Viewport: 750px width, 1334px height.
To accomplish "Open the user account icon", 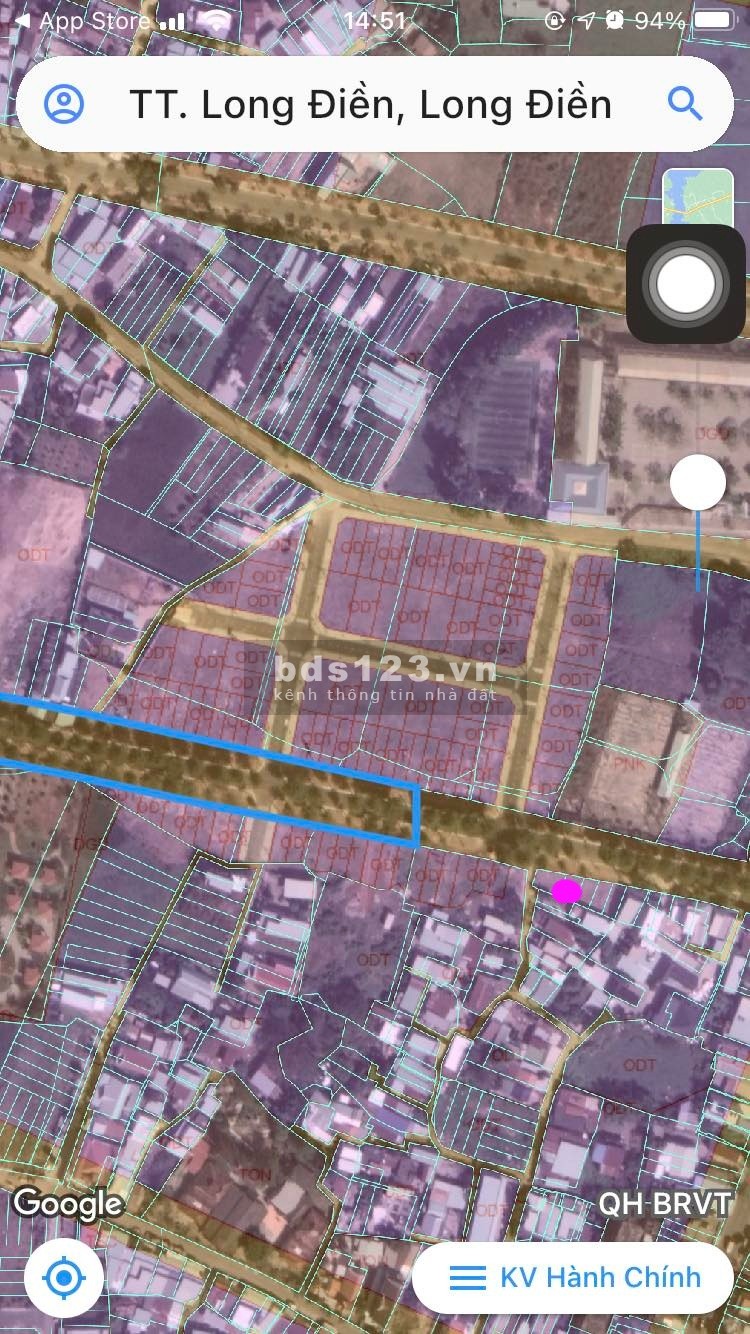I will click(x=64, y=104).
